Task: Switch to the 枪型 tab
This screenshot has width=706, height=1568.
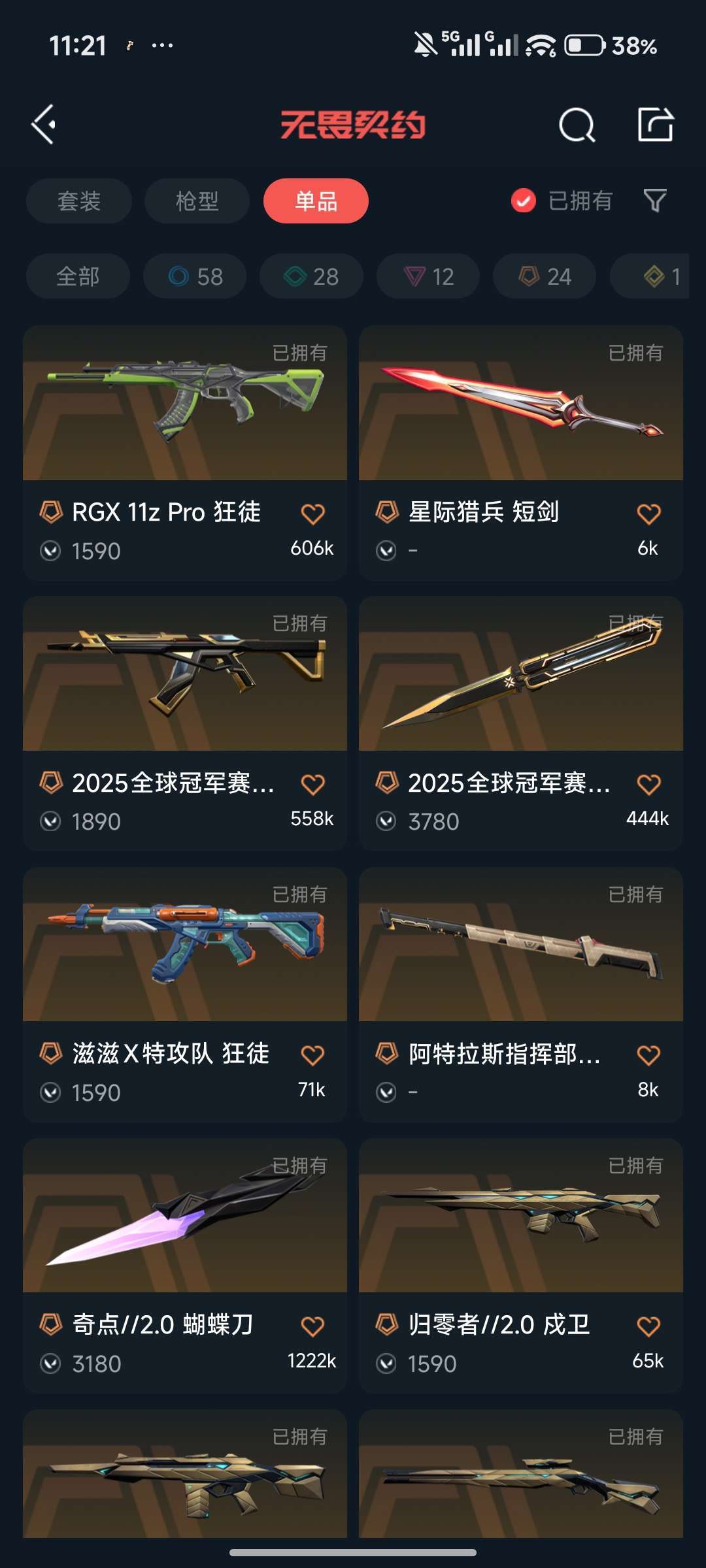Action: tap(197, 201)
